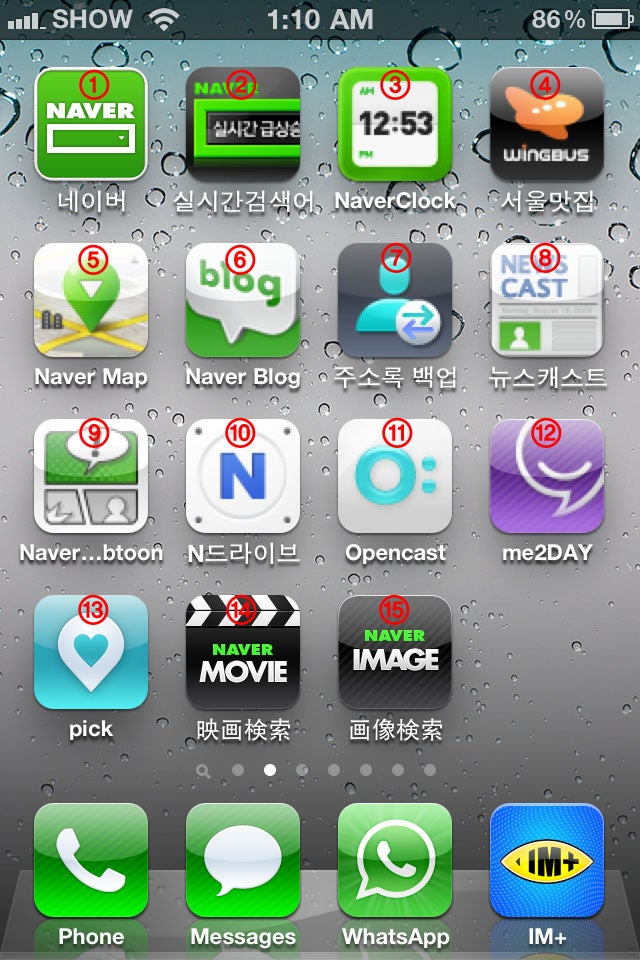
Task: Launch the Opencast app
Action: coord(395,476)
